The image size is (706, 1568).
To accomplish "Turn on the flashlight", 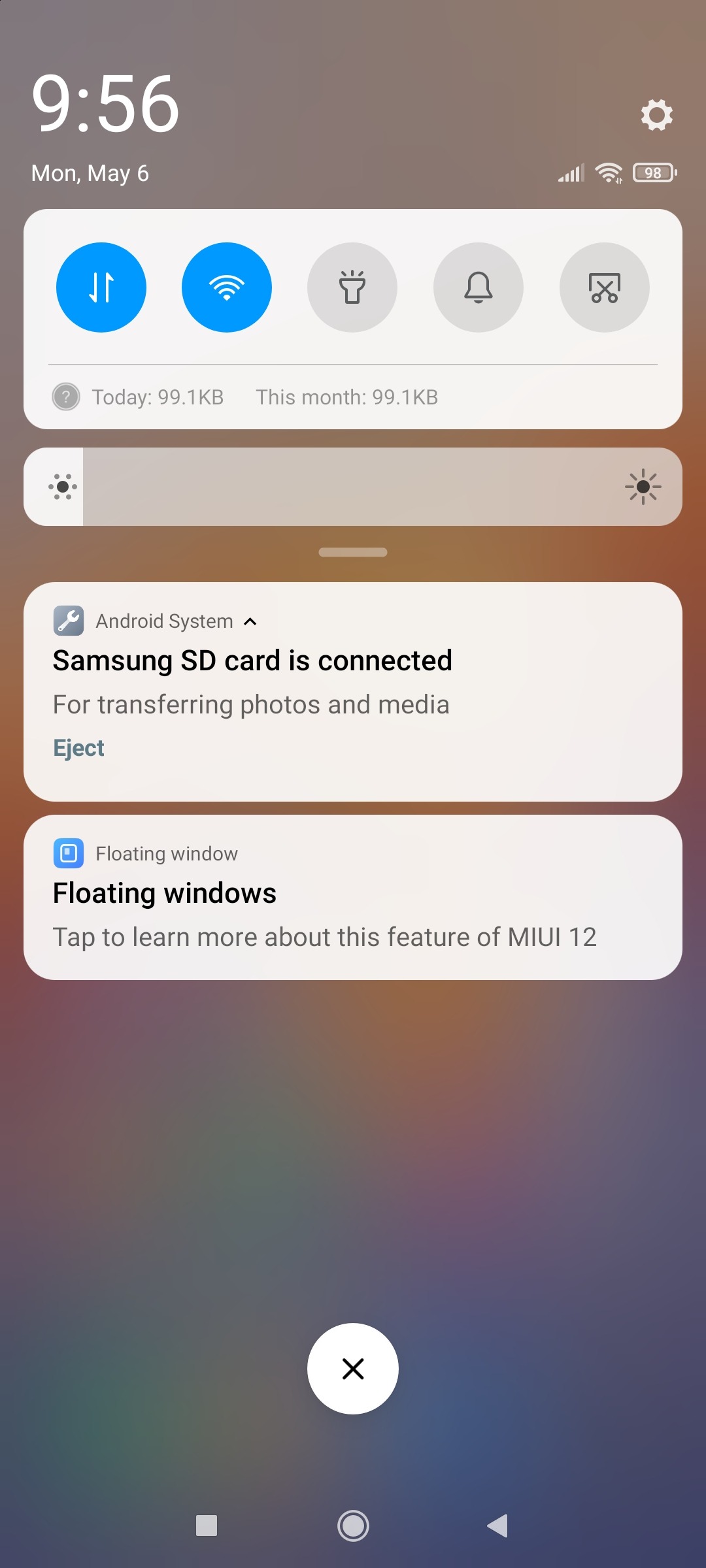I will coord(352,287).
